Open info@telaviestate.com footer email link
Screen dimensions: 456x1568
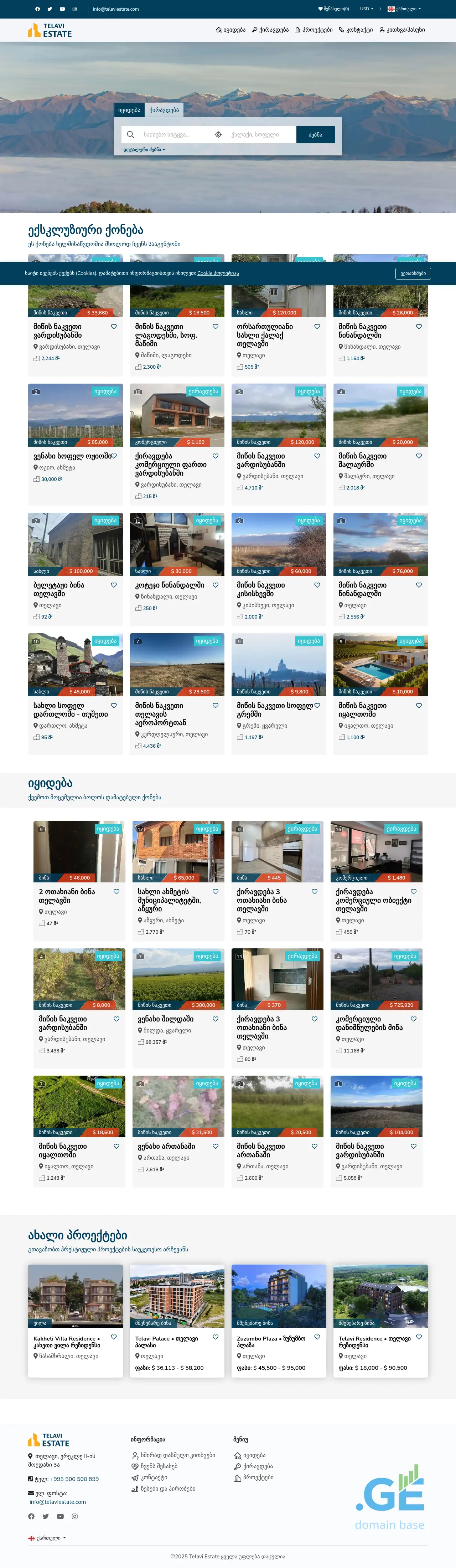[58, 1502]
